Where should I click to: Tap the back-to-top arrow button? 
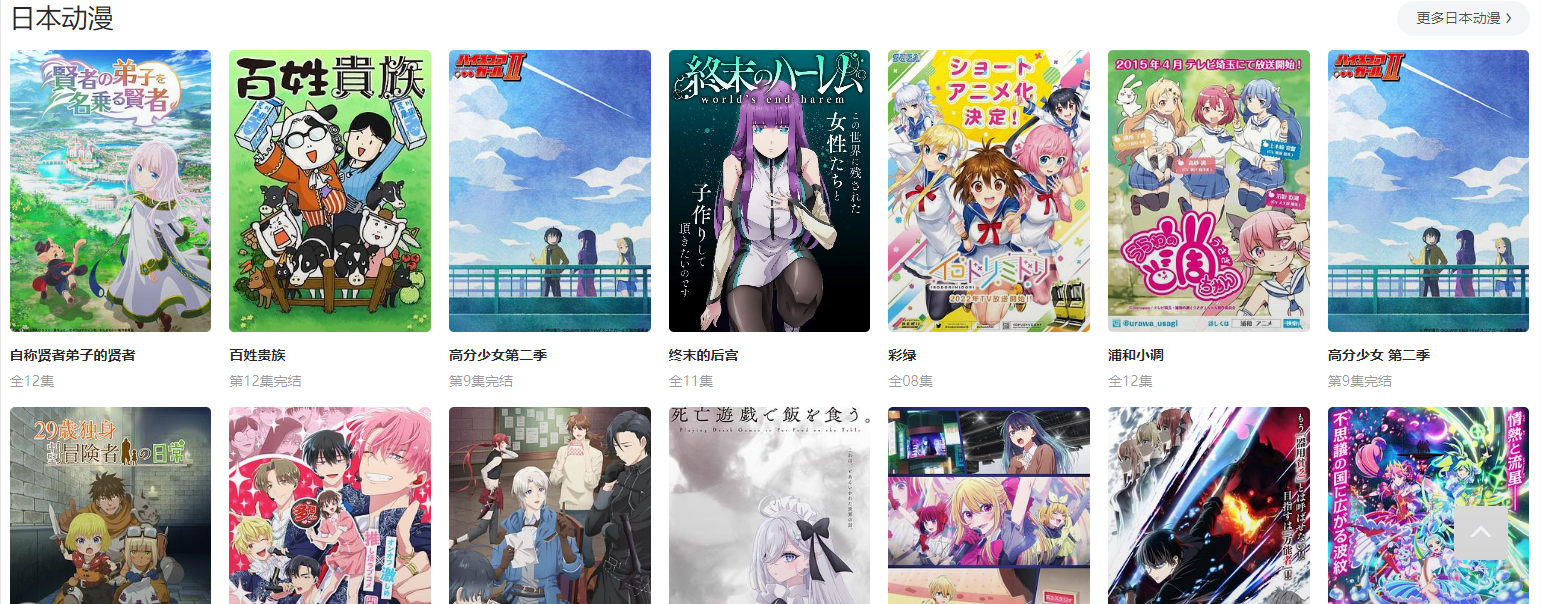click(1480, 533)
